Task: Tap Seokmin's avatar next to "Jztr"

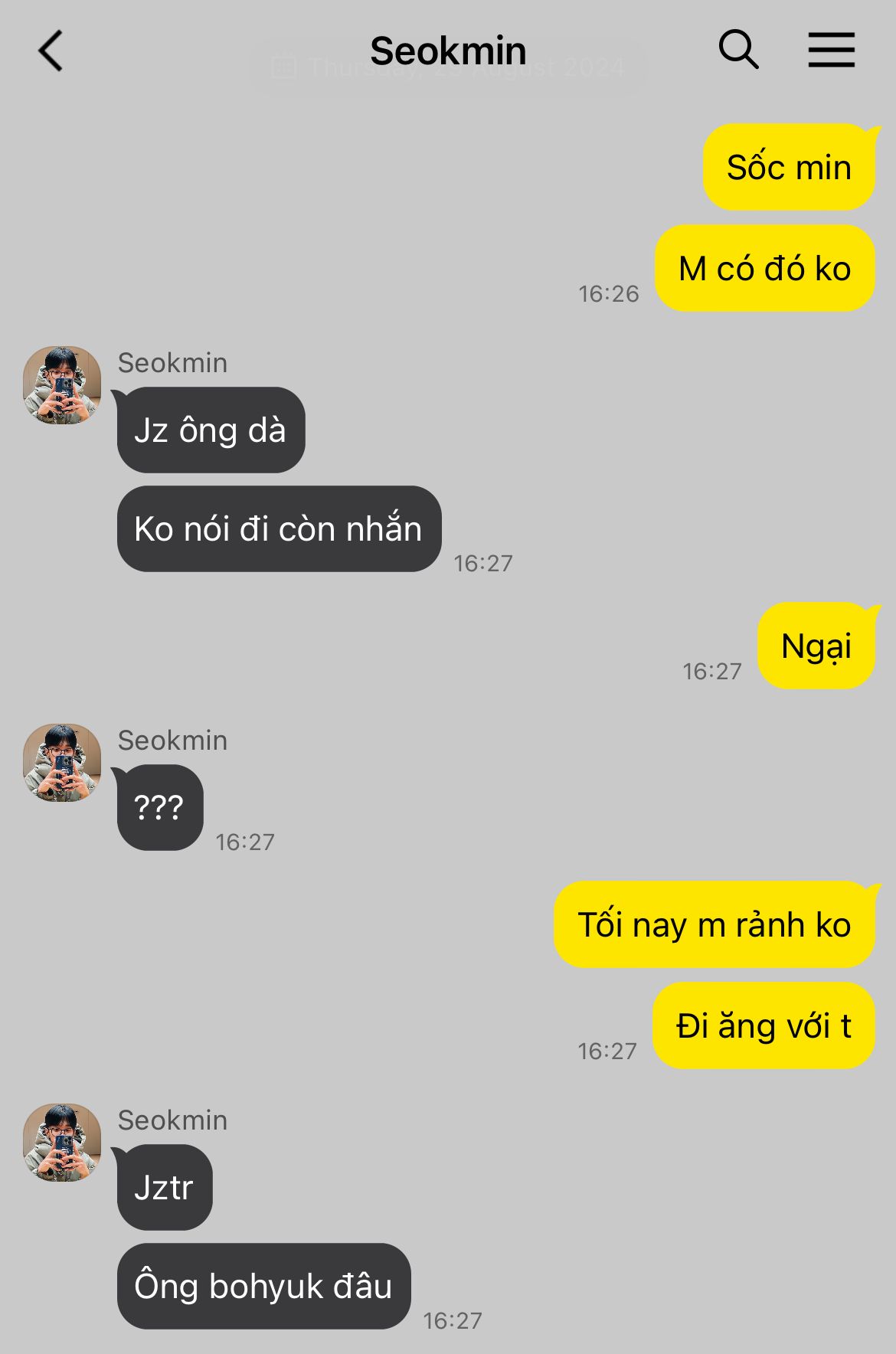Action: [x=62, y=1142]
